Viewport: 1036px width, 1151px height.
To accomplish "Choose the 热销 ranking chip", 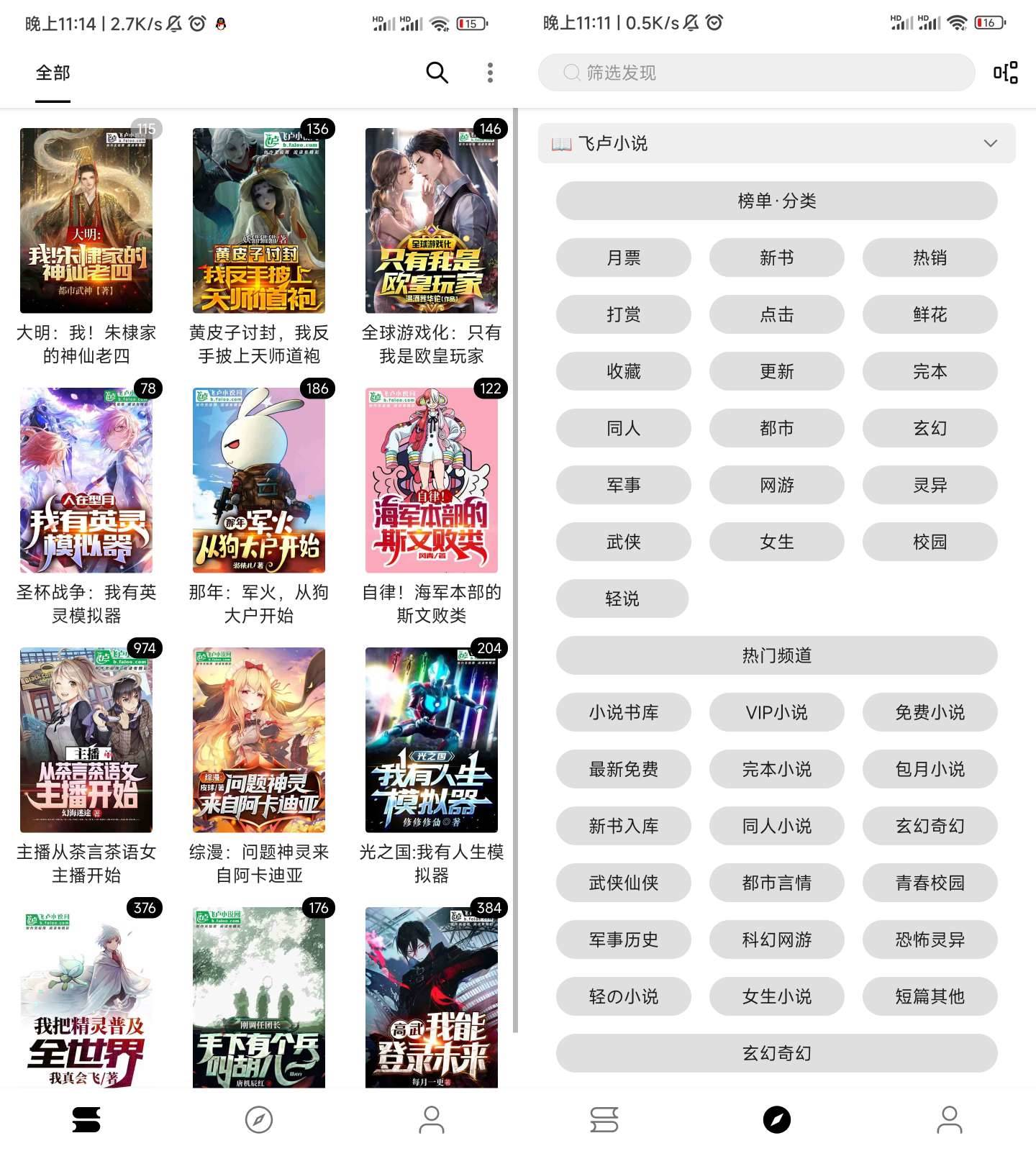I will coord(930,258).
